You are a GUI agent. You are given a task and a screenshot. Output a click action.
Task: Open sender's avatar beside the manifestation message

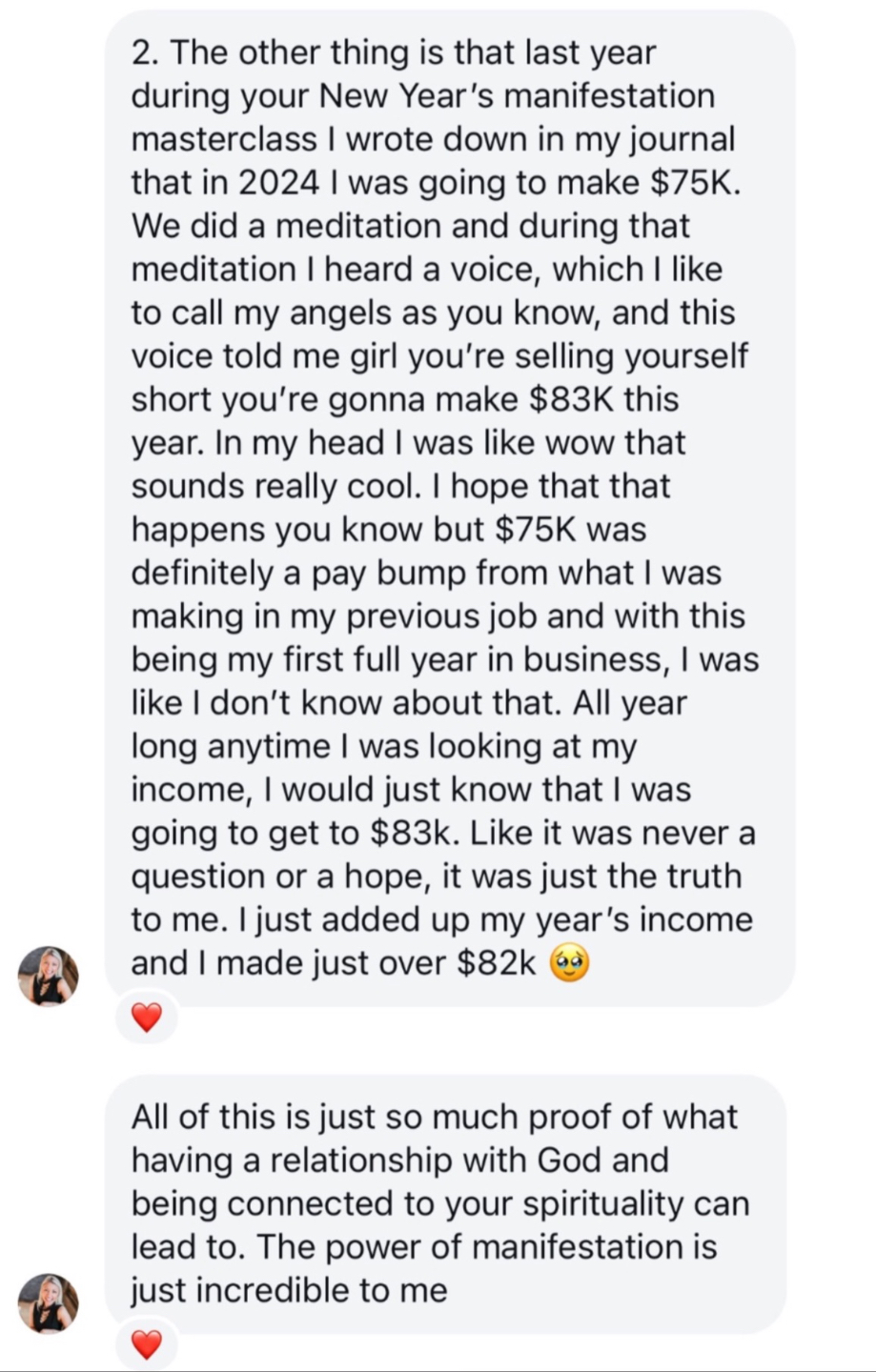(48, 1302)
